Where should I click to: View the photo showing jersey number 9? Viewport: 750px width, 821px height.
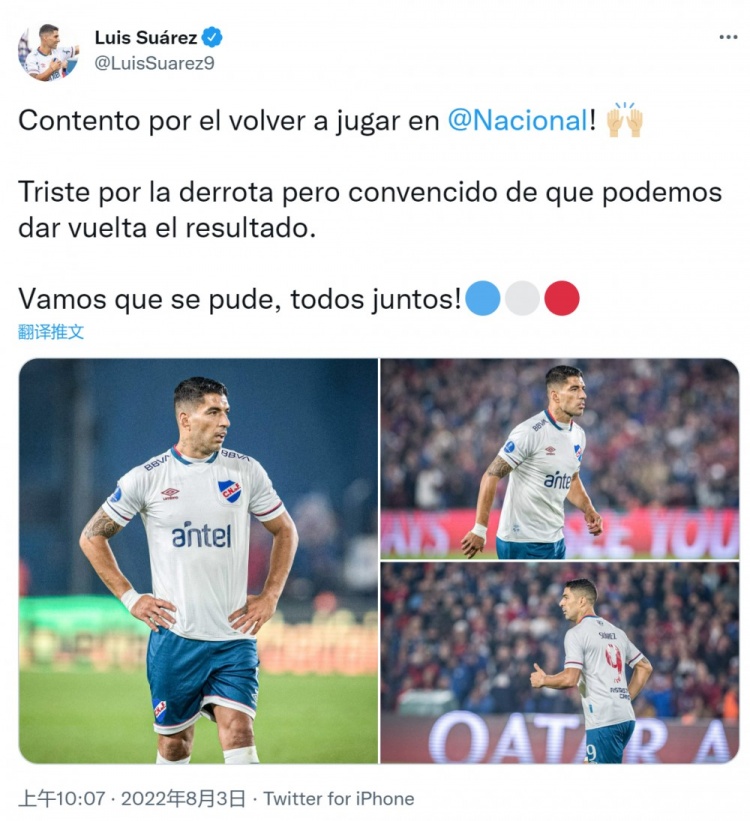[x=559, y=663]
